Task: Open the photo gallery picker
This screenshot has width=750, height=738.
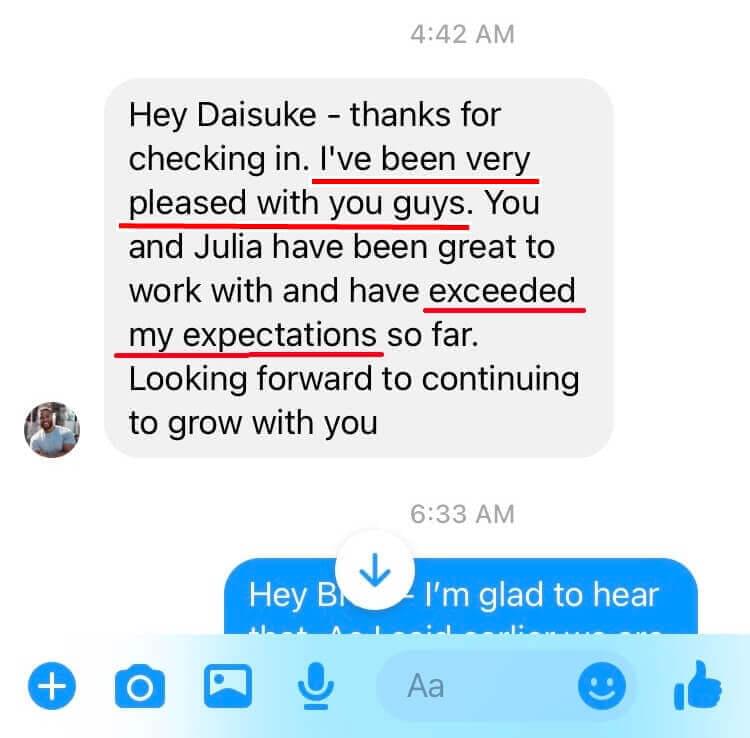Action: (228, 686)
